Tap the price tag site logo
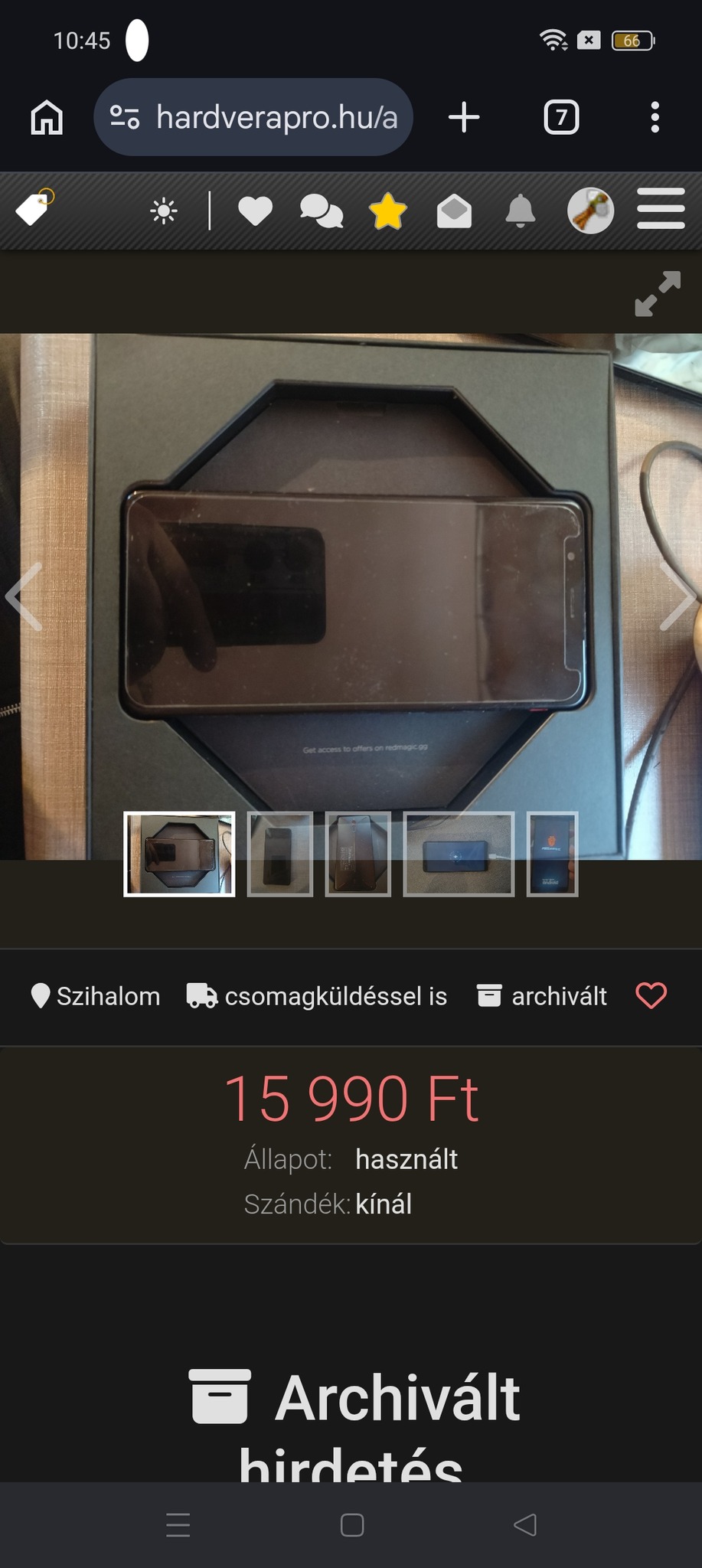 coord(34,209)
